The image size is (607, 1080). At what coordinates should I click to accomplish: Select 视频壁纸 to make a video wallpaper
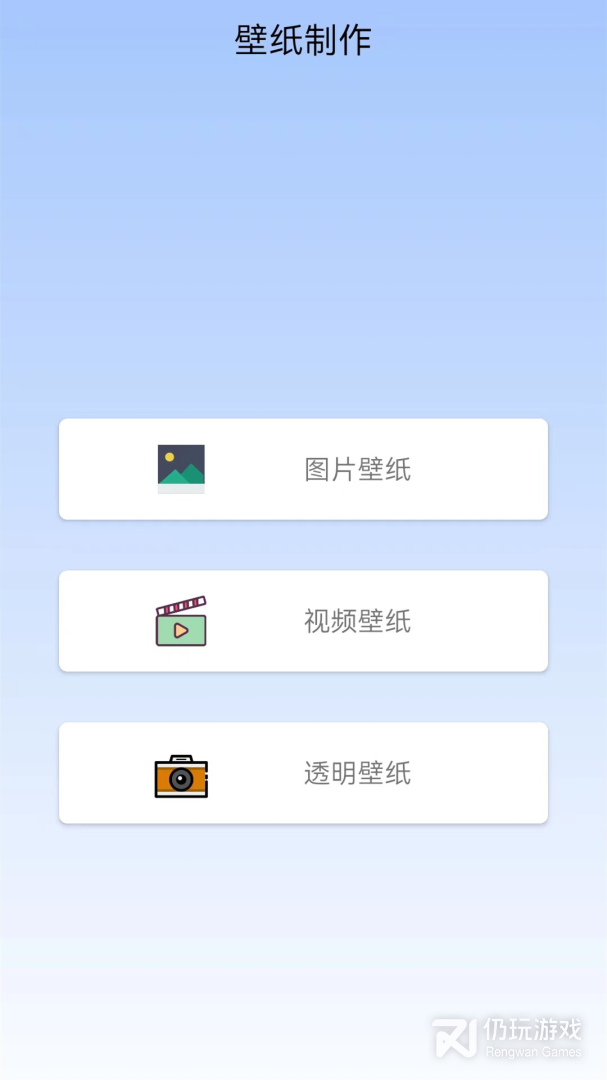coord(303,621)
